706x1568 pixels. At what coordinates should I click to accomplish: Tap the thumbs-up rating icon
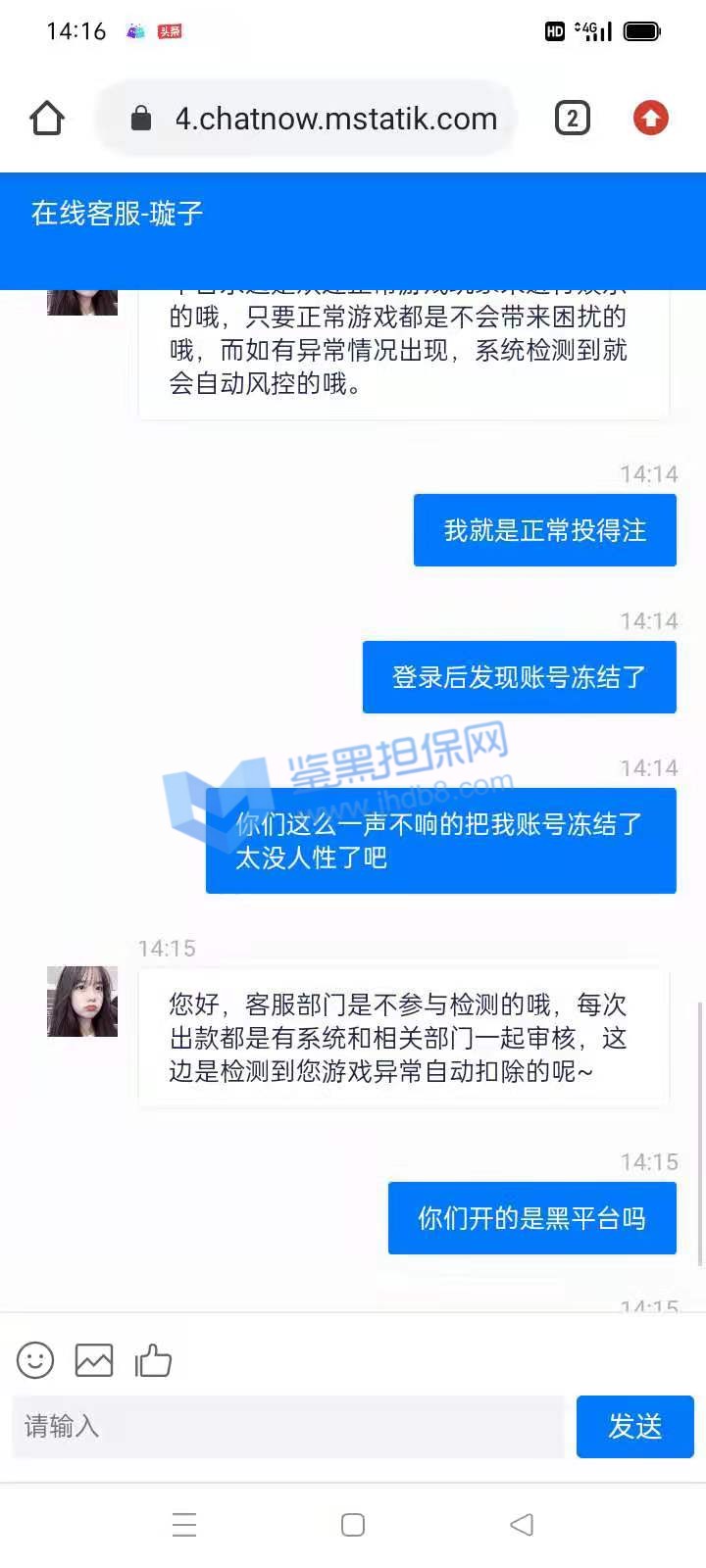(153, 1360)
